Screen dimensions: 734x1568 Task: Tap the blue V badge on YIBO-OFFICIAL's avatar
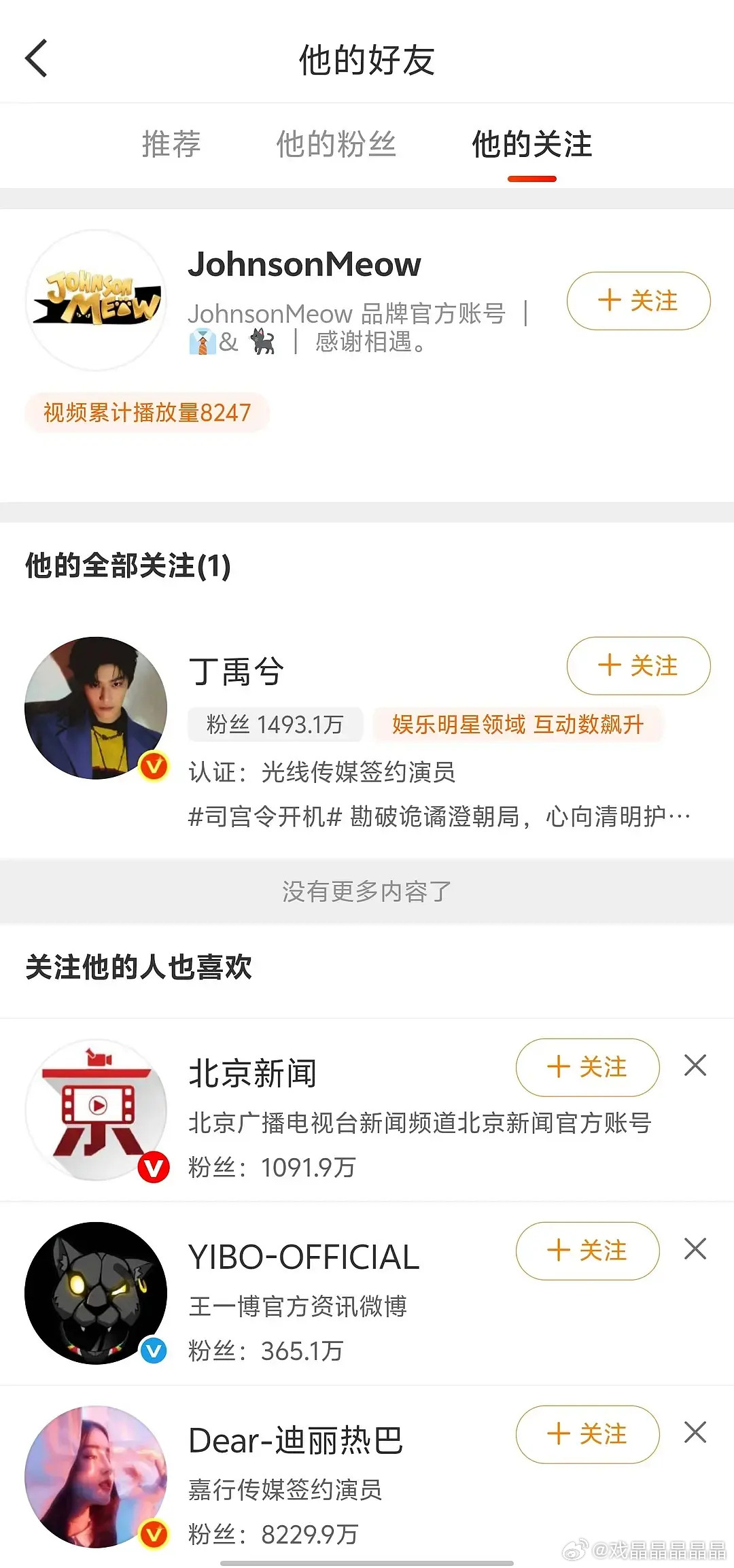click(152, 1350)
